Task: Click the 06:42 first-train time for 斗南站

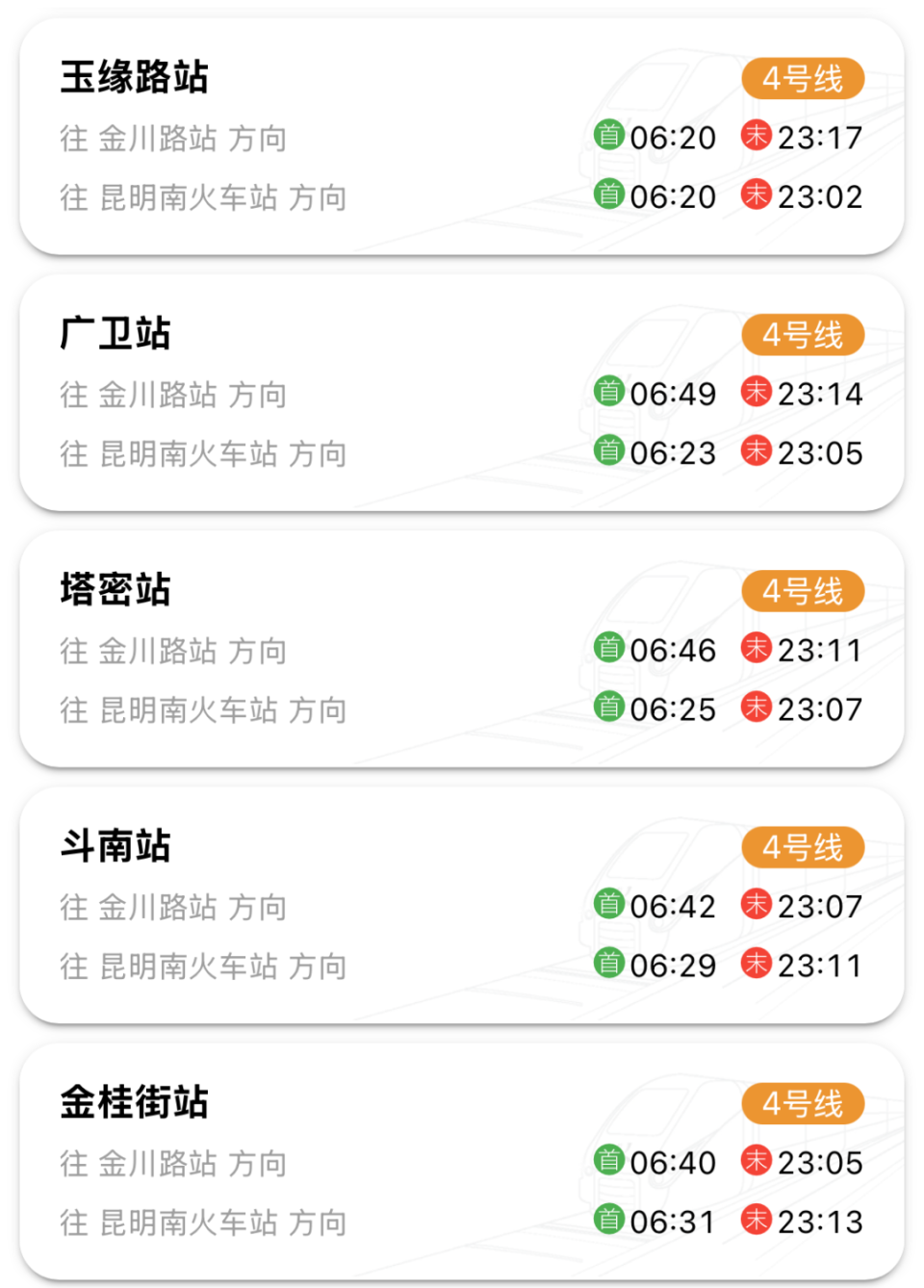Action: tap(674, 905)
